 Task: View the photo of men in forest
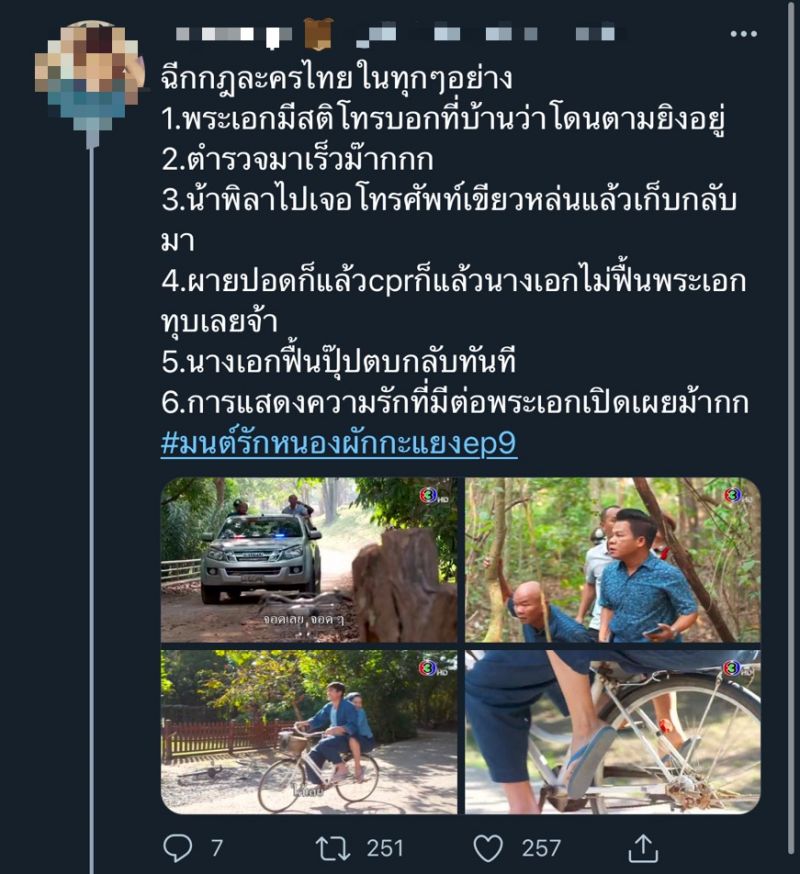[x=612, y=559]
